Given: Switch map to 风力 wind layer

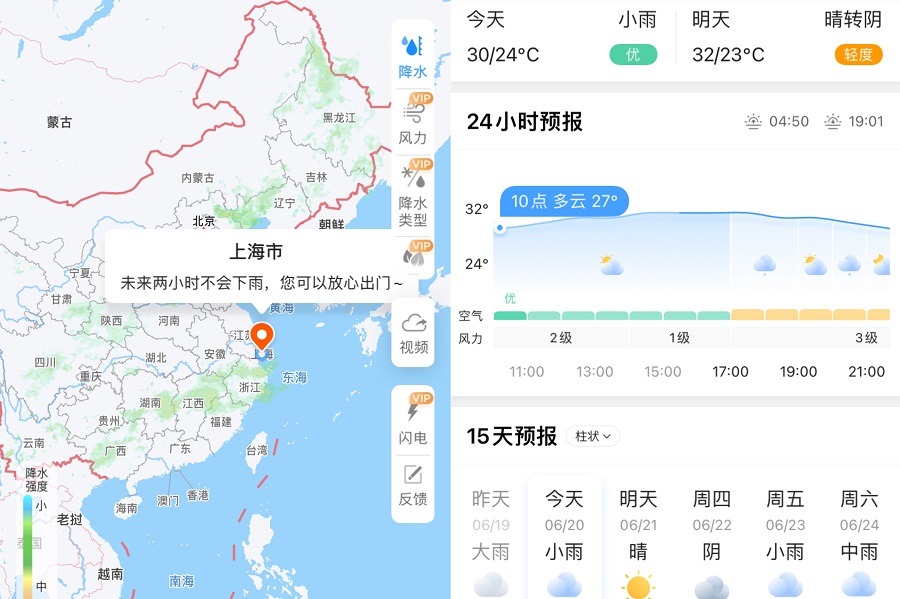Looking at the screenshot, I should click(413, 124).
